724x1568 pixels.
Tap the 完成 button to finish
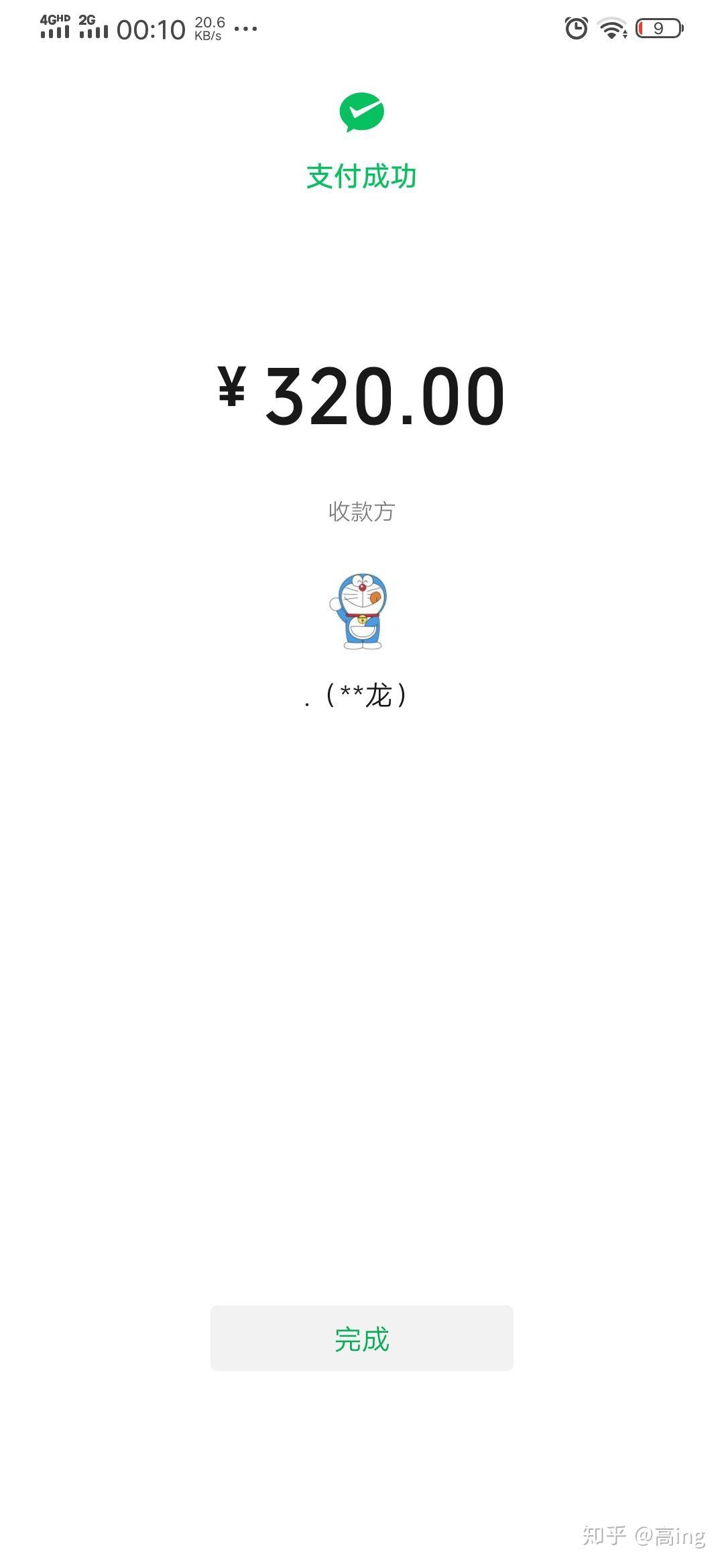(x=362, y=1338)
